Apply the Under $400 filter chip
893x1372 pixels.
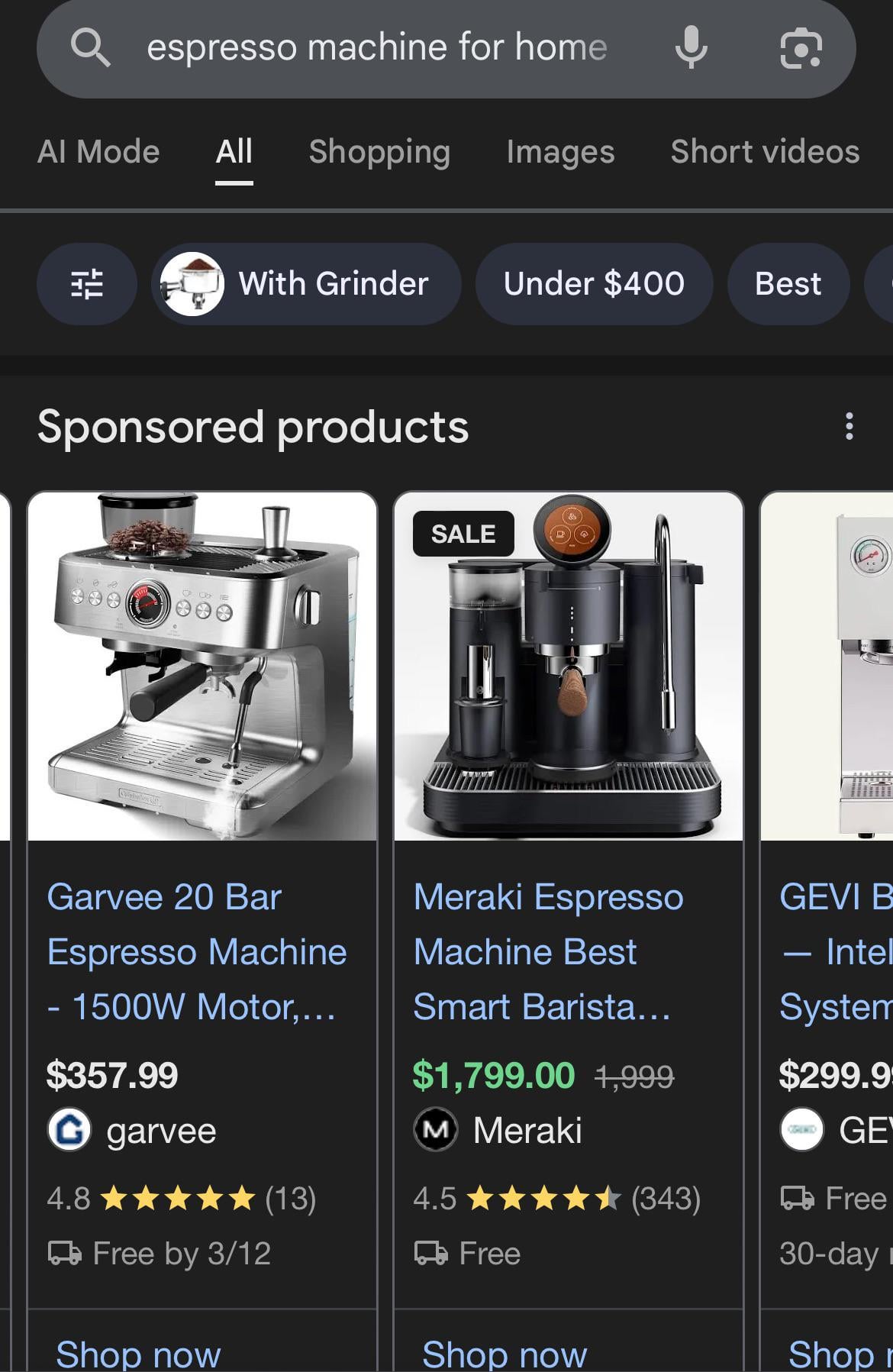click(594, 284)
